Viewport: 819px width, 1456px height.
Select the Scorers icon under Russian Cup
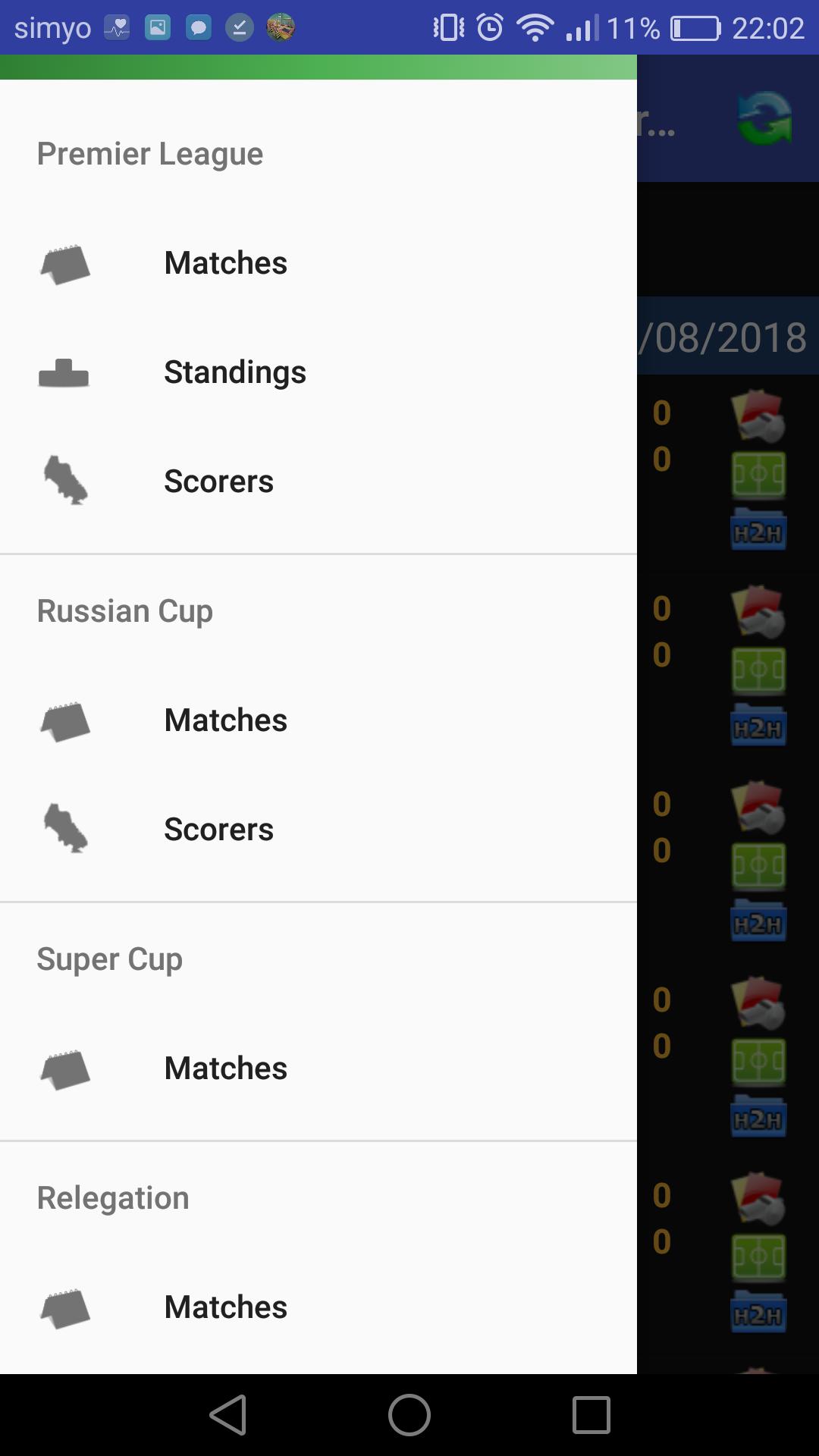click(x=65, y=829)
